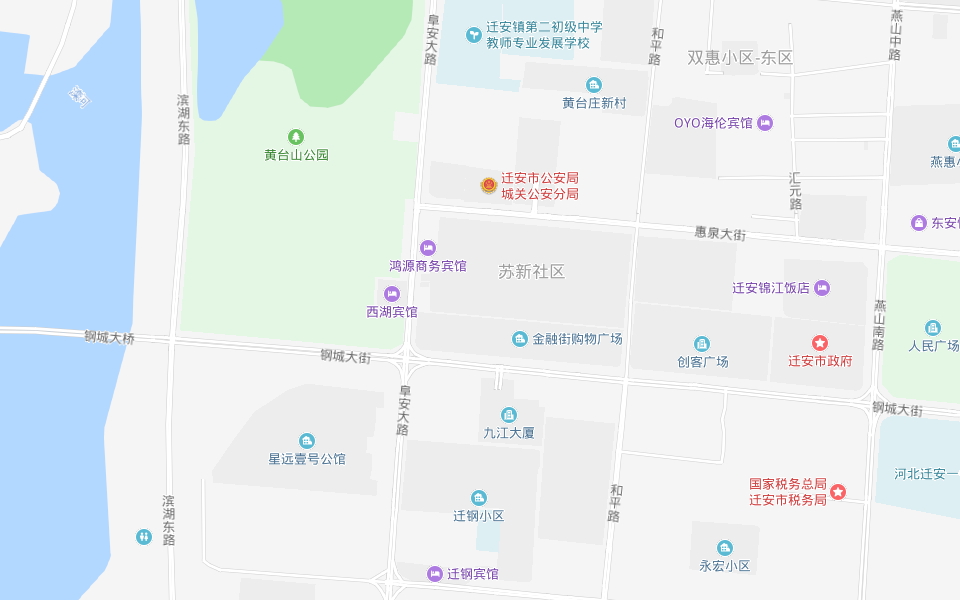This screenshot has width=960, height=600.
Task: Tap the 人民广场 marker
Action: tap(933, 328)
